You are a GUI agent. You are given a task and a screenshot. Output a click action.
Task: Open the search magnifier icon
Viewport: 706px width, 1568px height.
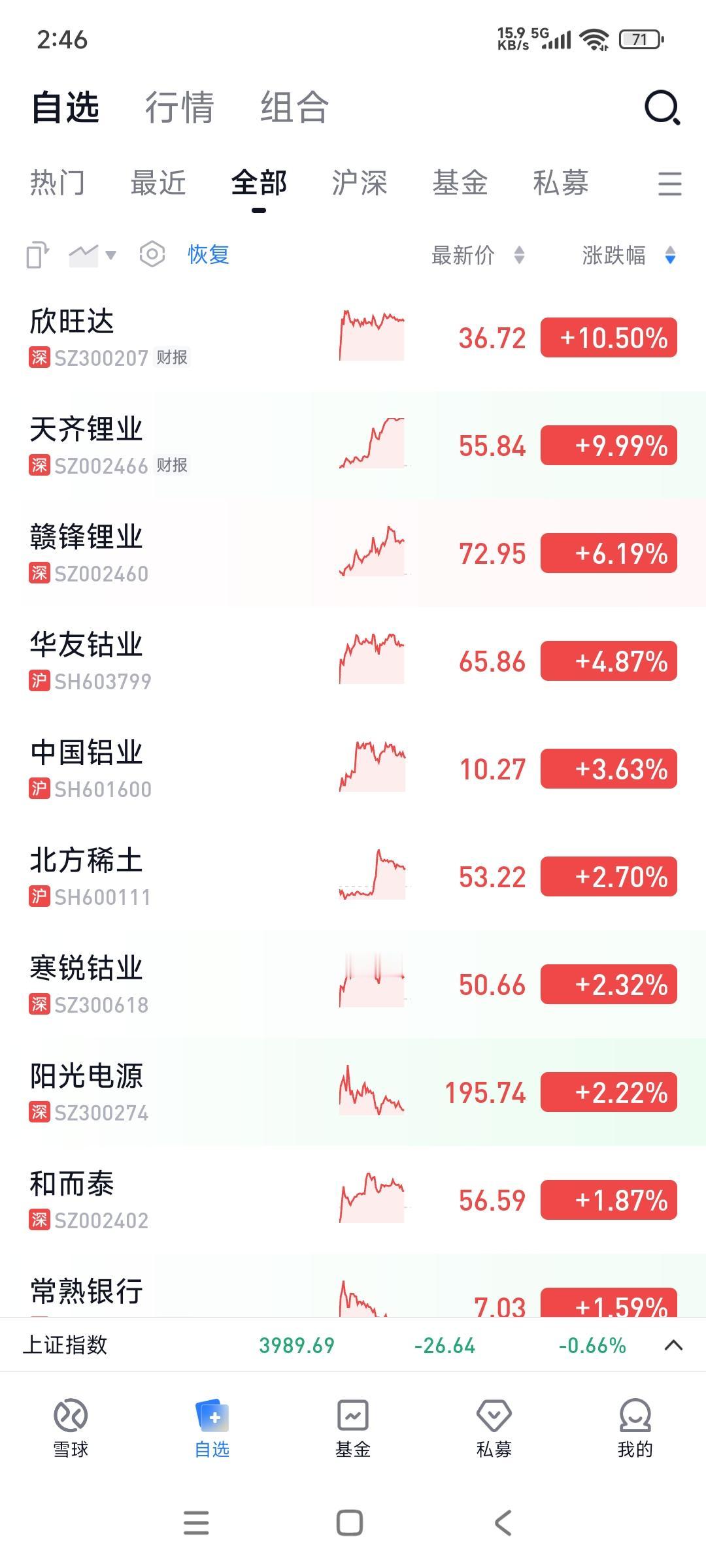662,108
